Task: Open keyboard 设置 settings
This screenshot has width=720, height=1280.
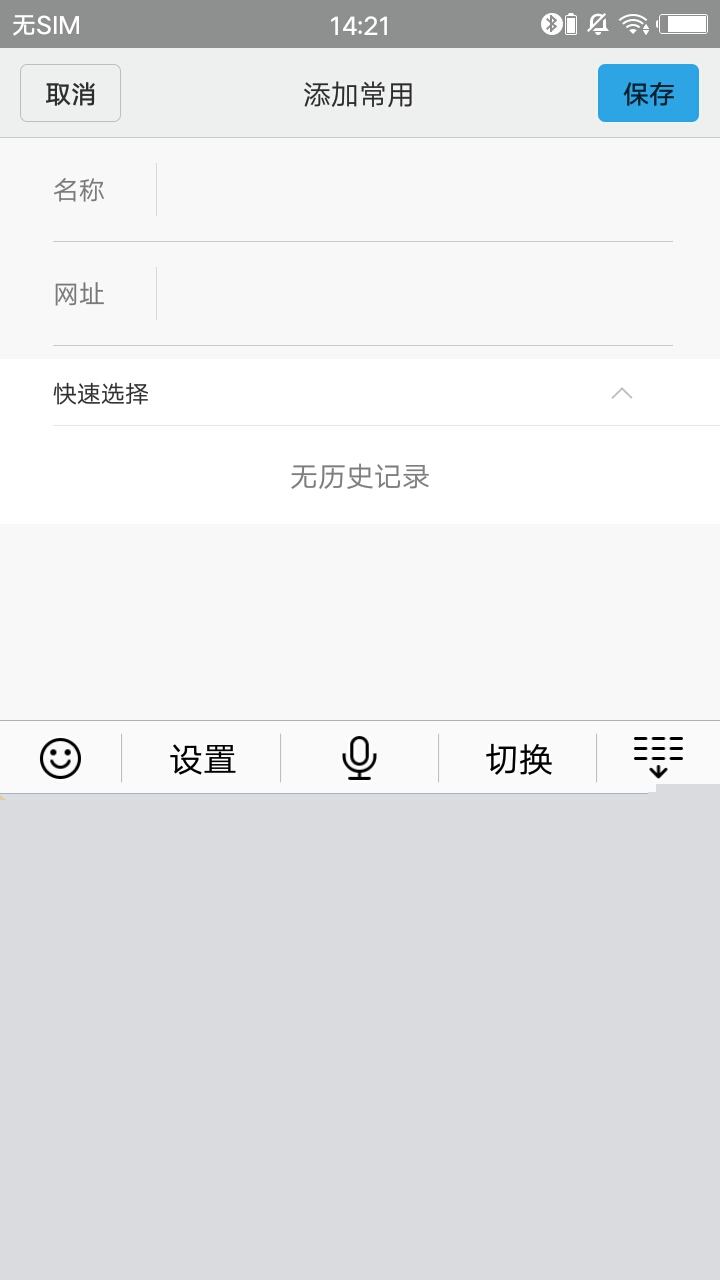Action: (x=202, y=759)
